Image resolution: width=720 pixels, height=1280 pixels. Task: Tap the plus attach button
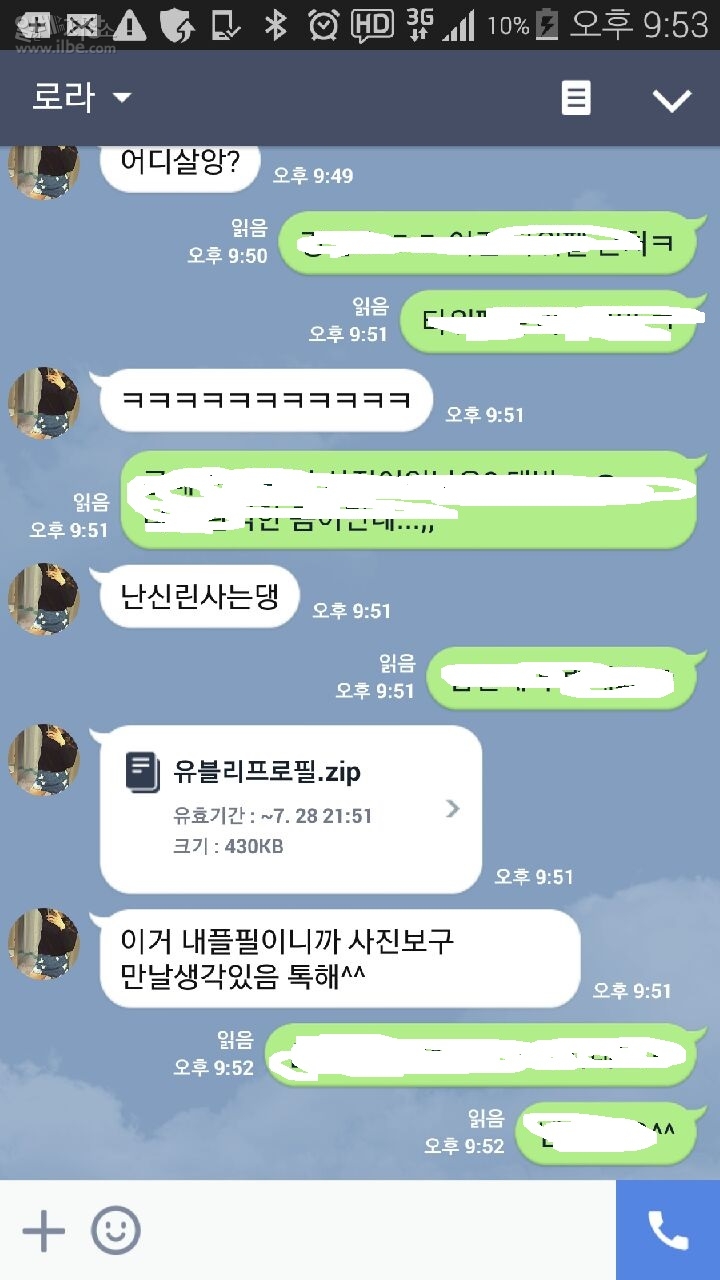coord(43,1231)
